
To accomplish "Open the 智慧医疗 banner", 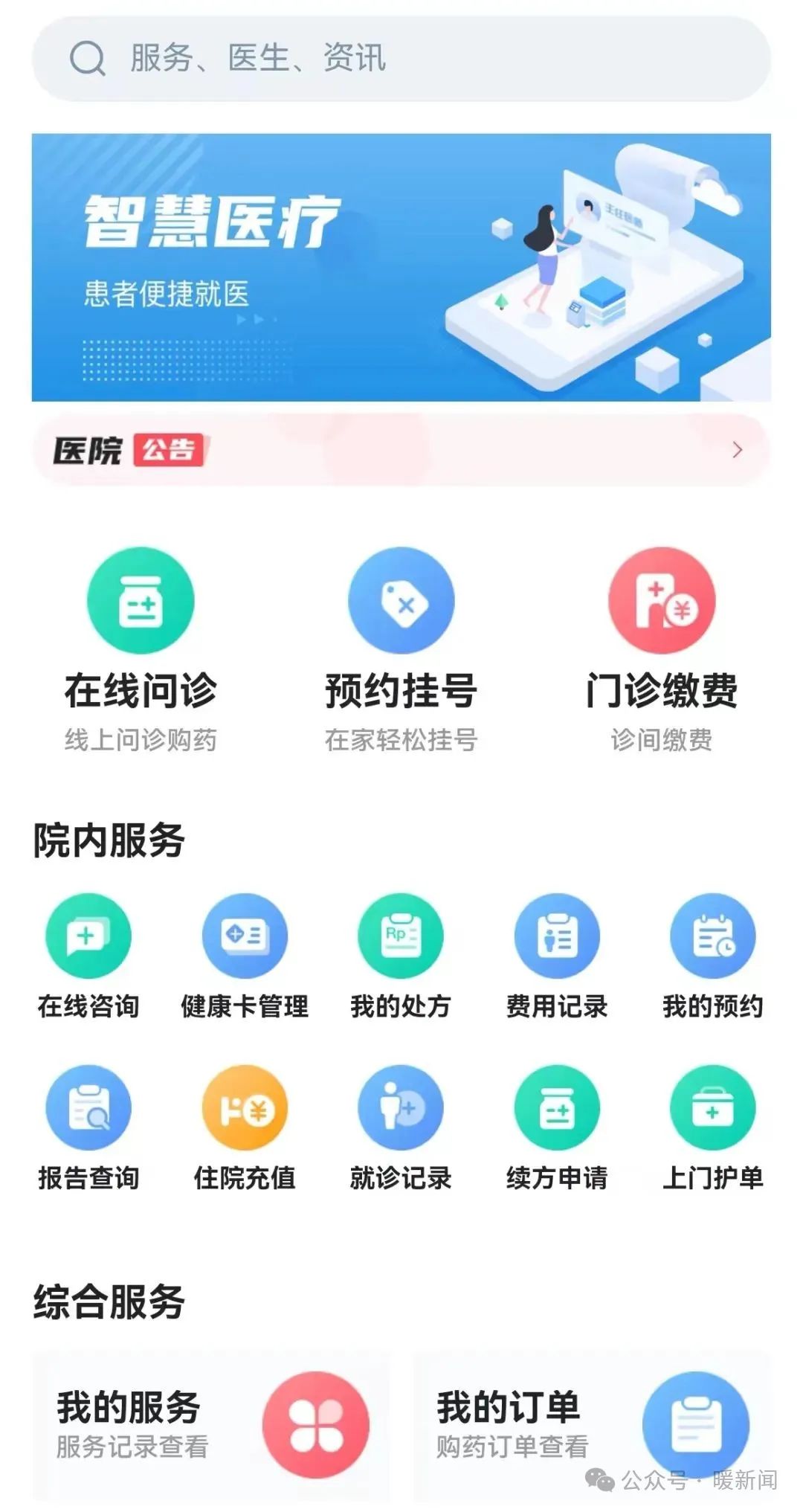I will (401, 268).
